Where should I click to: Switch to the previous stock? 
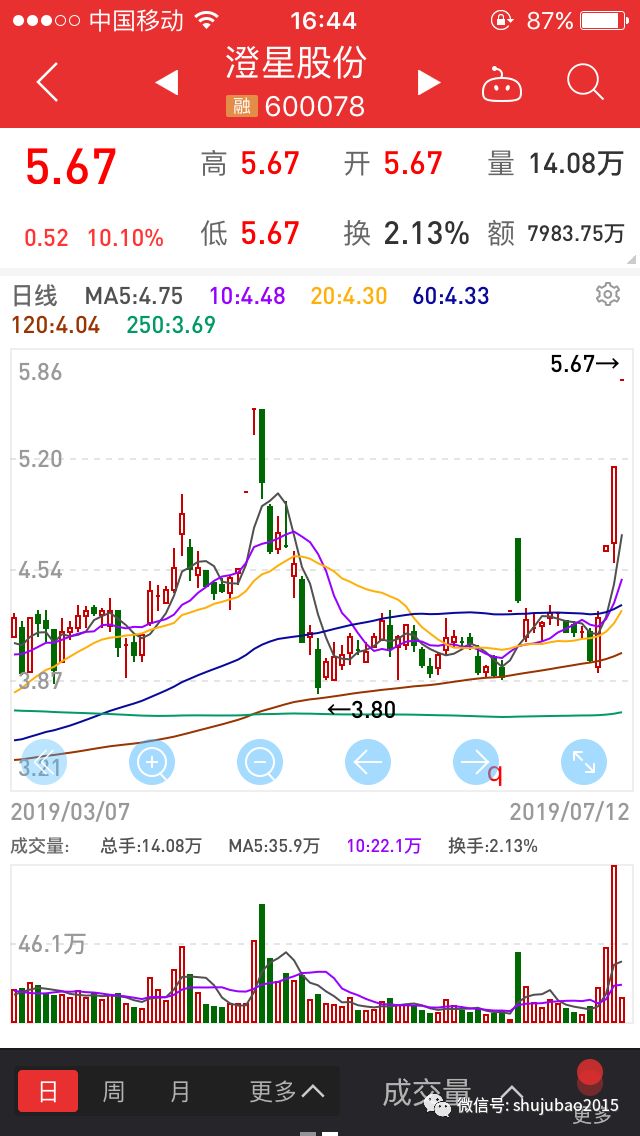pos(166,82)
